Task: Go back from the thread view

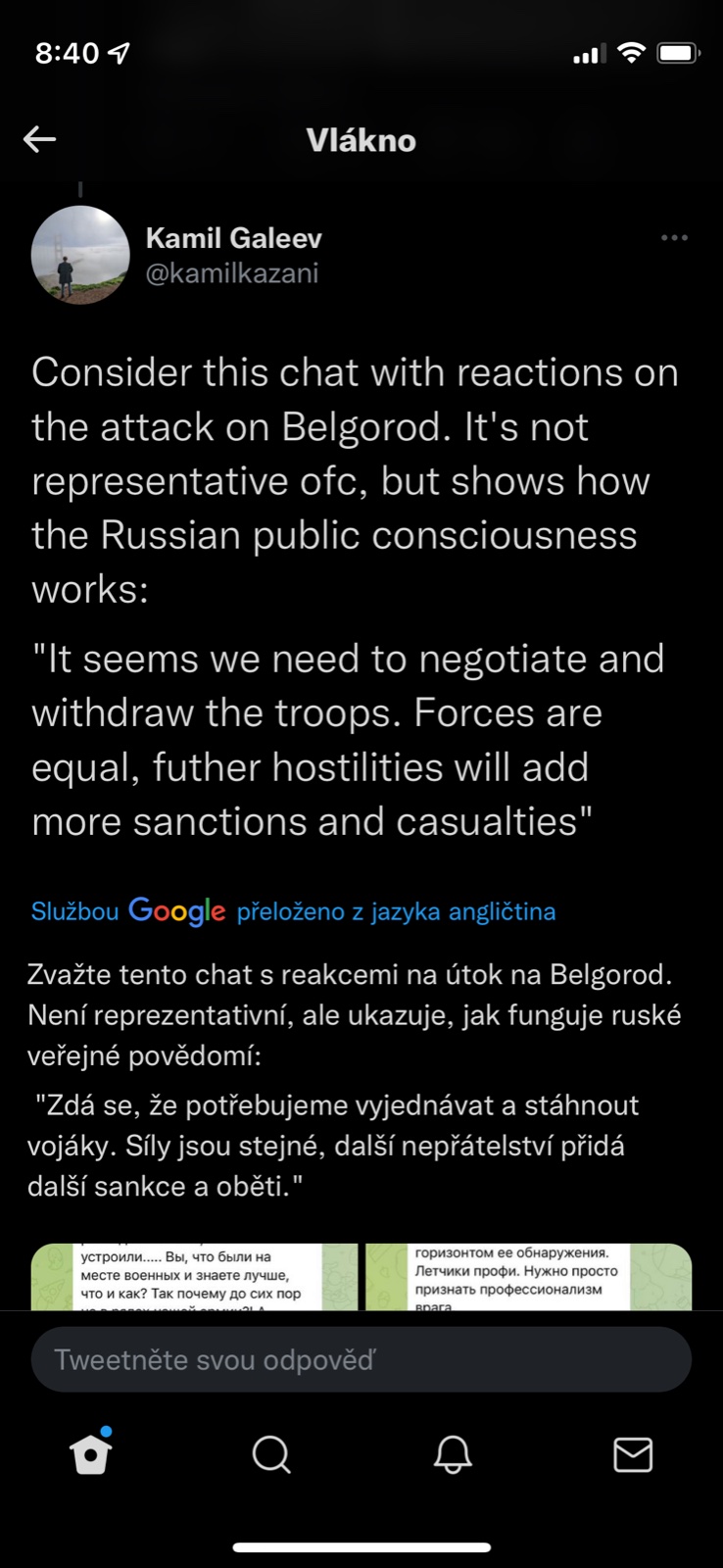Action: pyautogui.click(x=39, y=139)
